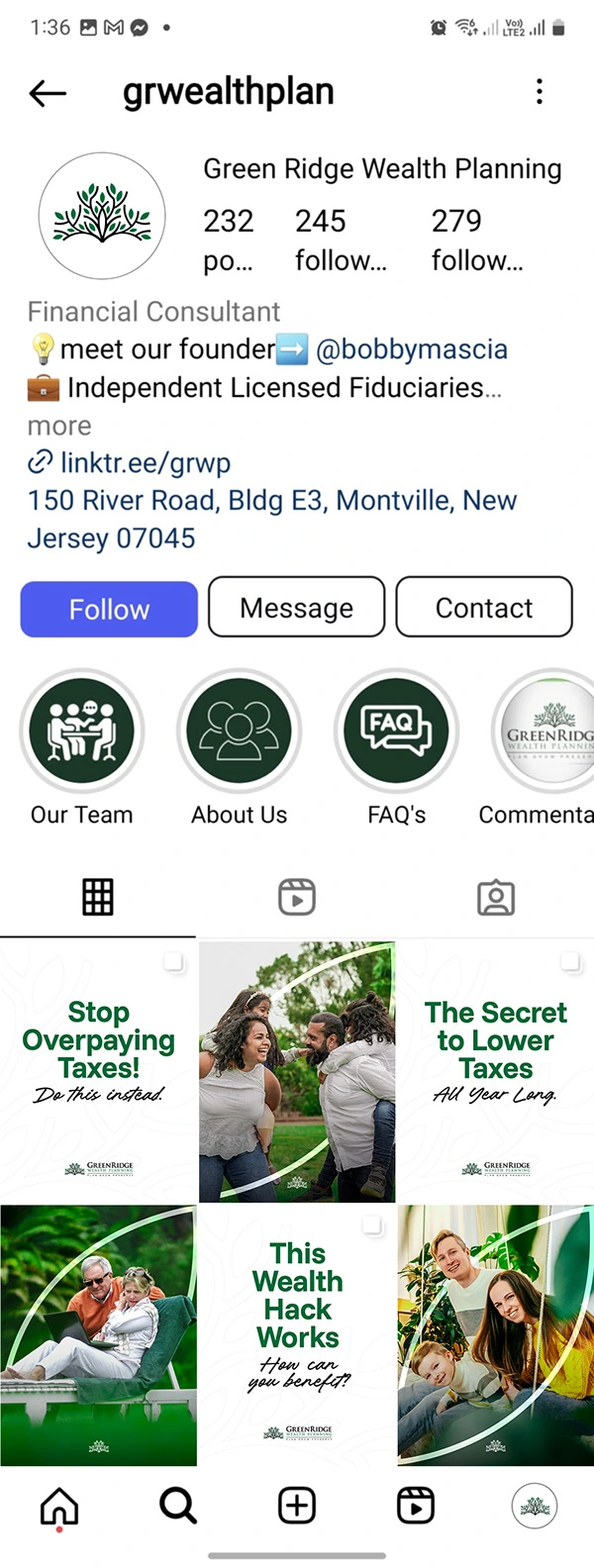The width and height of the screenshot is (594, 1568).
Task: Open the address 150 River Road
Action: [x=271, y=519]
